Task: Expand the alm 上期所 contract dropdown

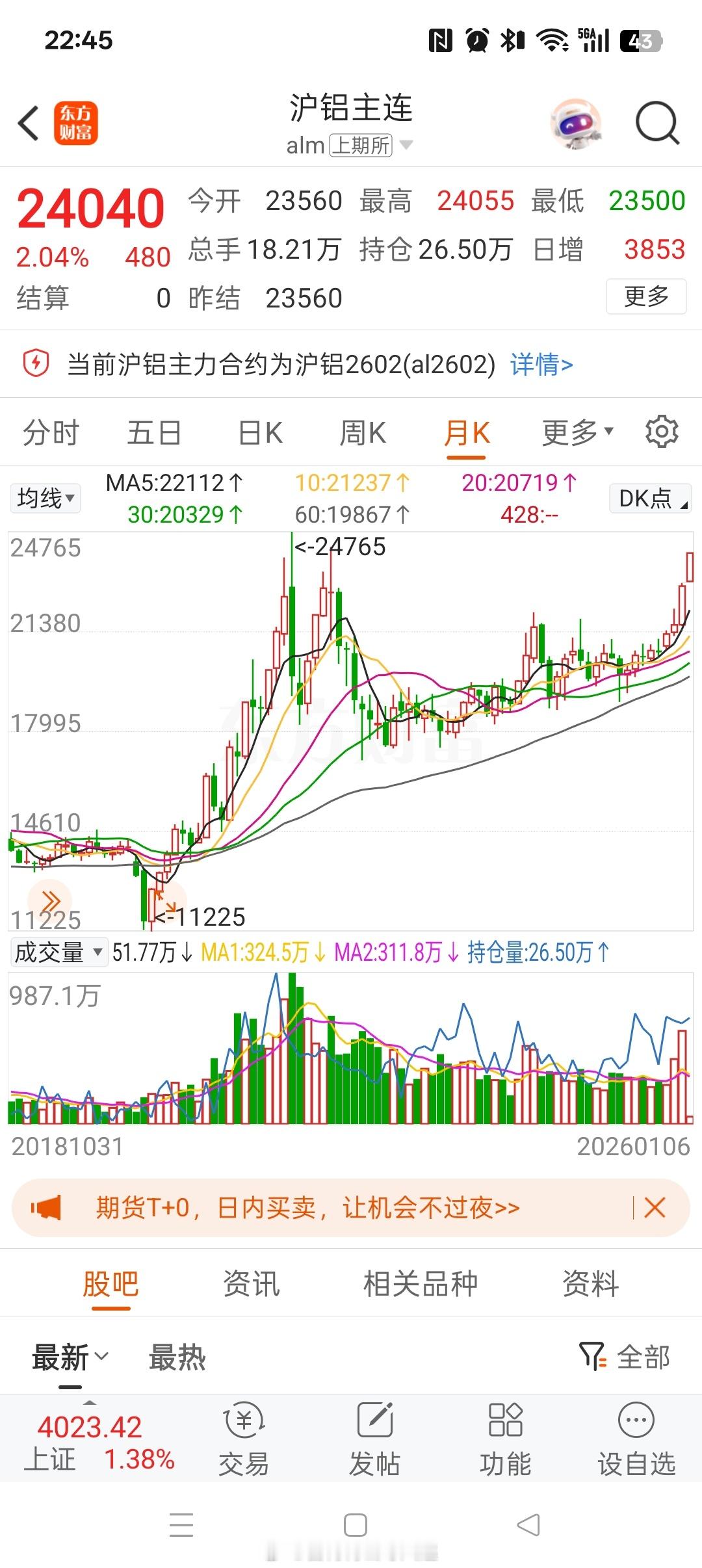Action: [x=349, y=144]
